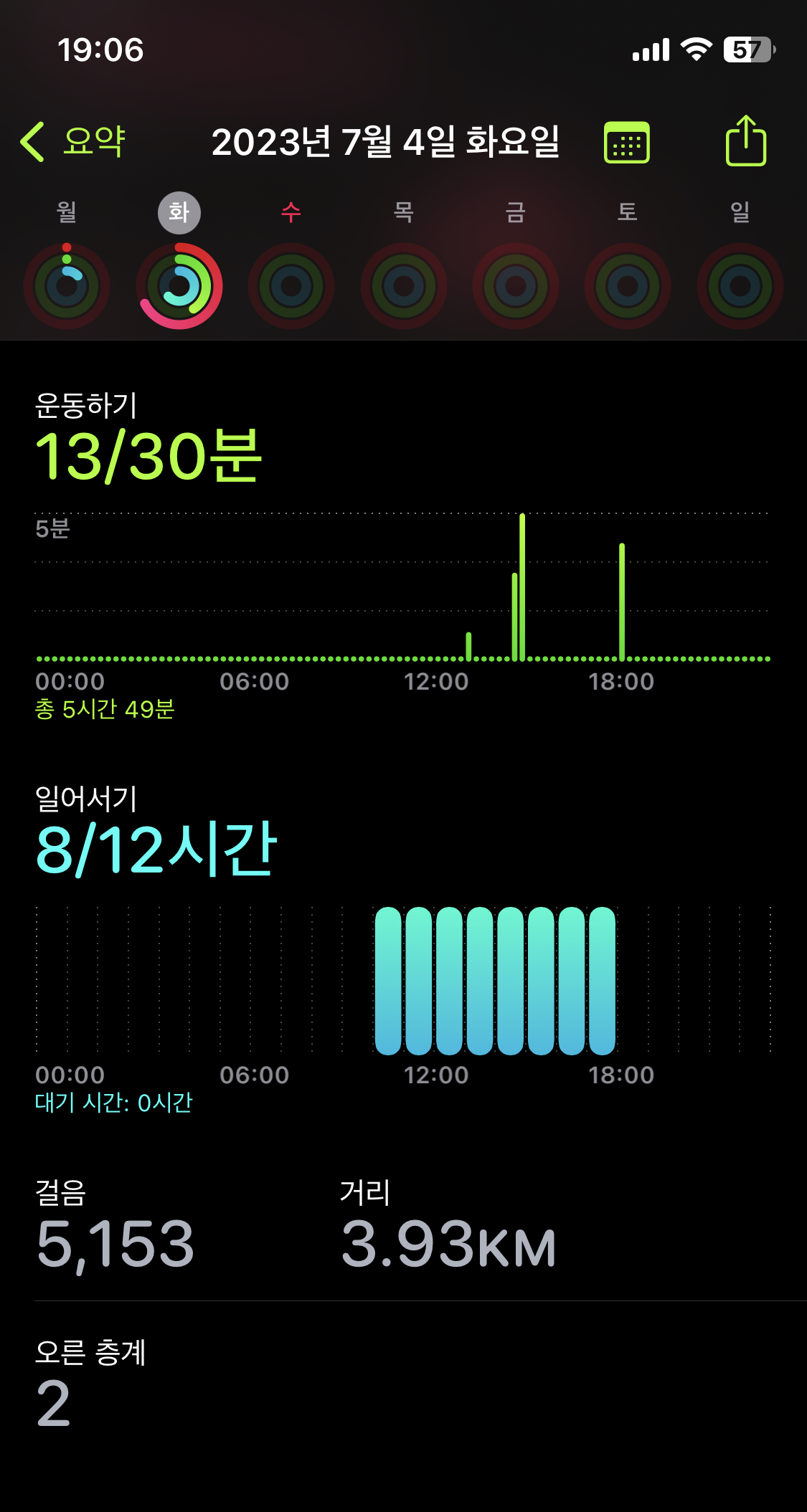Screen dimensions: 807x1512
Task: Share this activity summary
Action: 746,141
